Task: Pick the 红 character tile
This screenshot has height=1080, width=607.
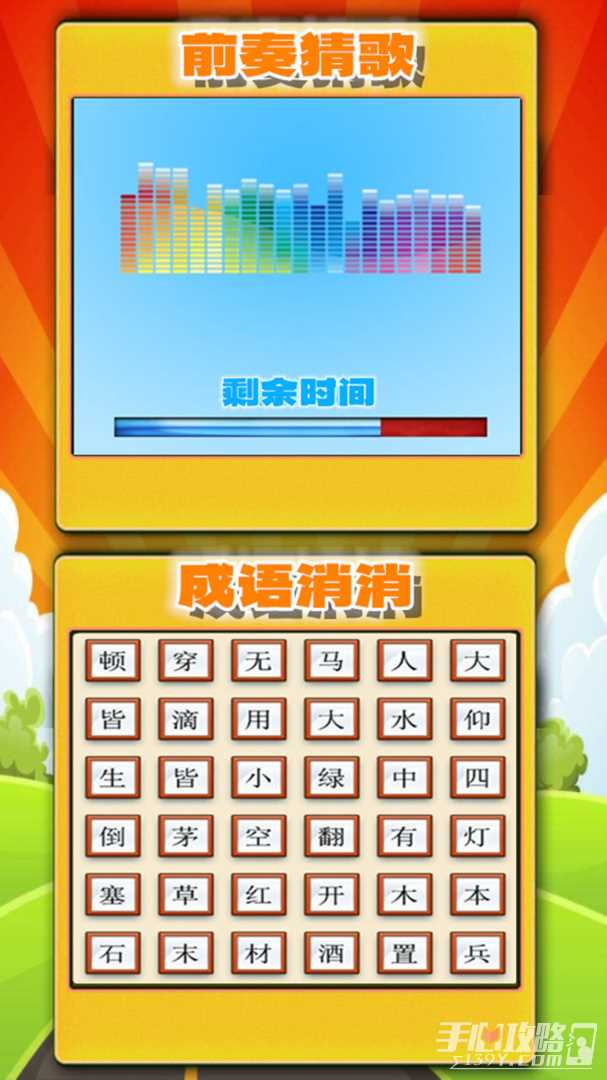Action: click(258, 895)
